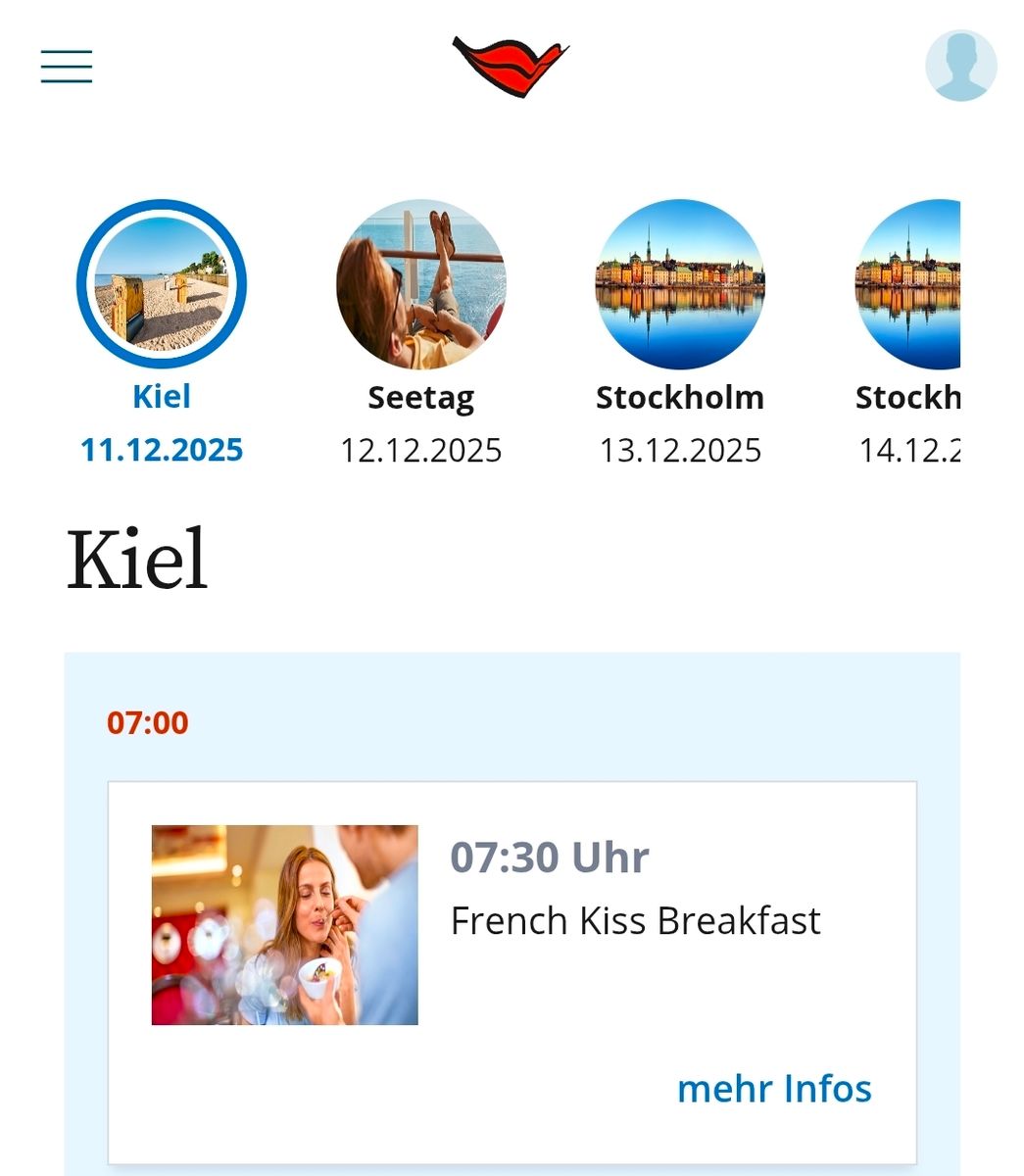Screen dimensions: 1024x1176
Task: Open the hamburger menu
Action: pos(67,67)
